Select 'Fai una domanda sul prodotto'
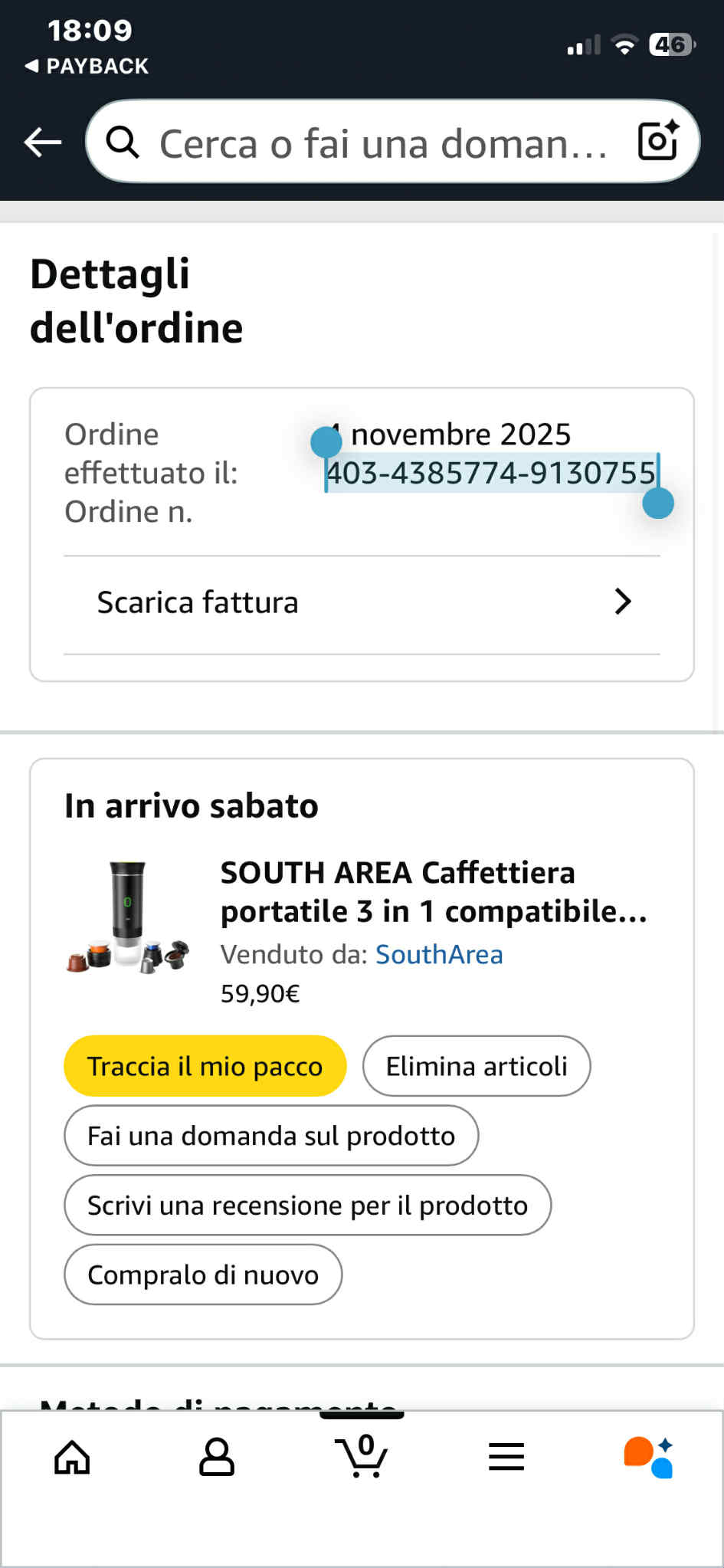Viewport: 724px width, 1568px height. tap(271, 1136)
